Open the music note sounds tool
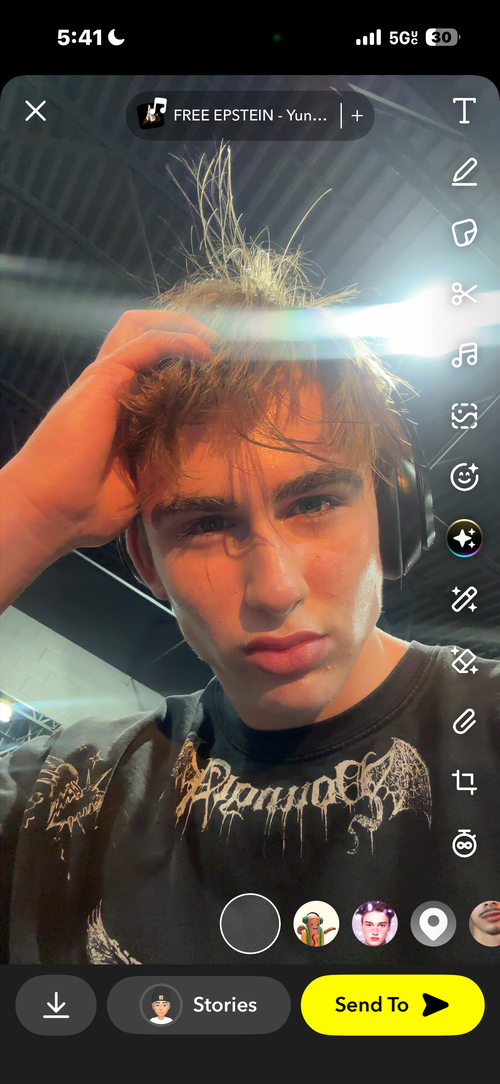Screen dimensions: 500x1084 click(x=464, y=355)
